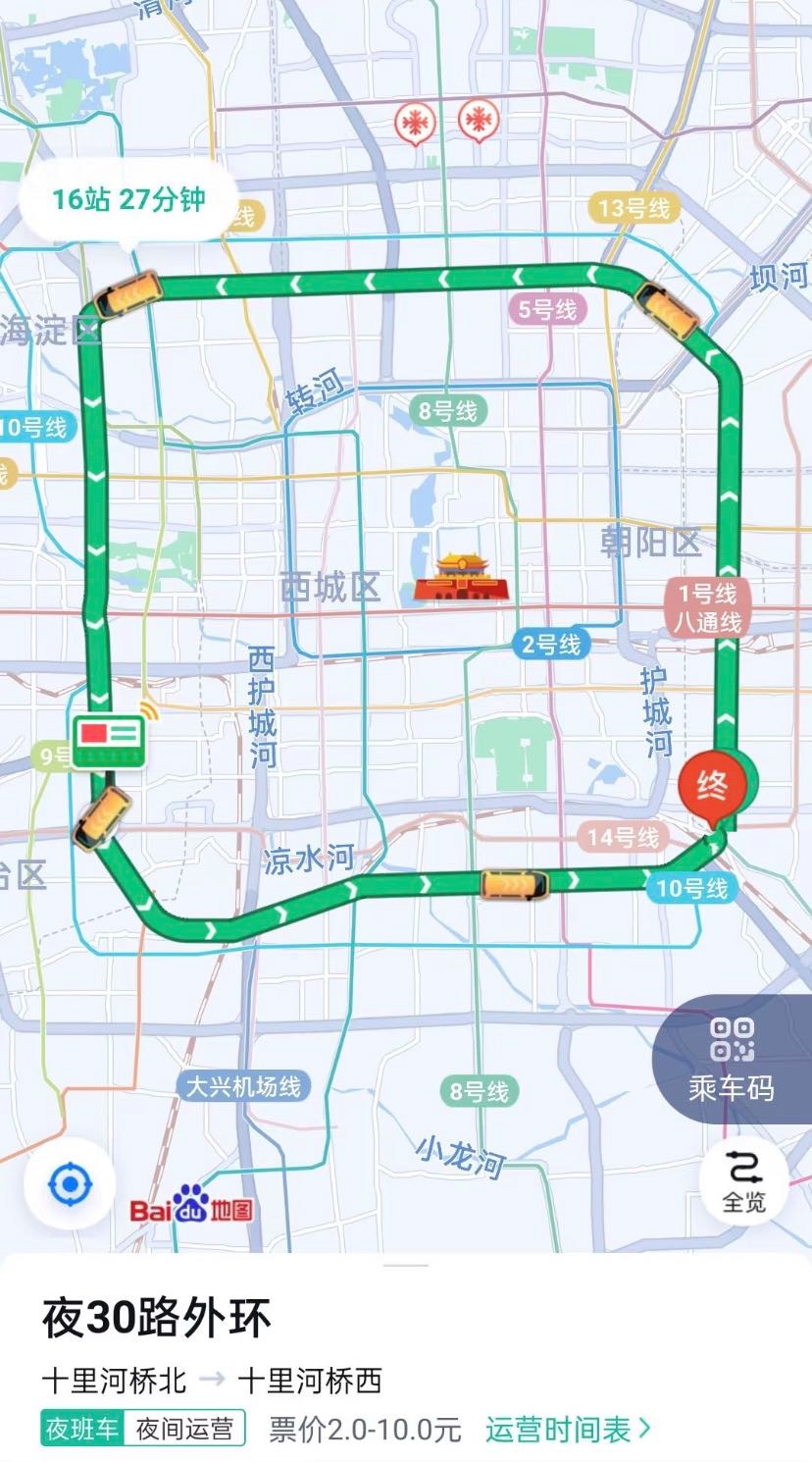Open the 乘车码 ride code button
Viewport: 812px width, 1462px height.
[x=734, y=1059]
